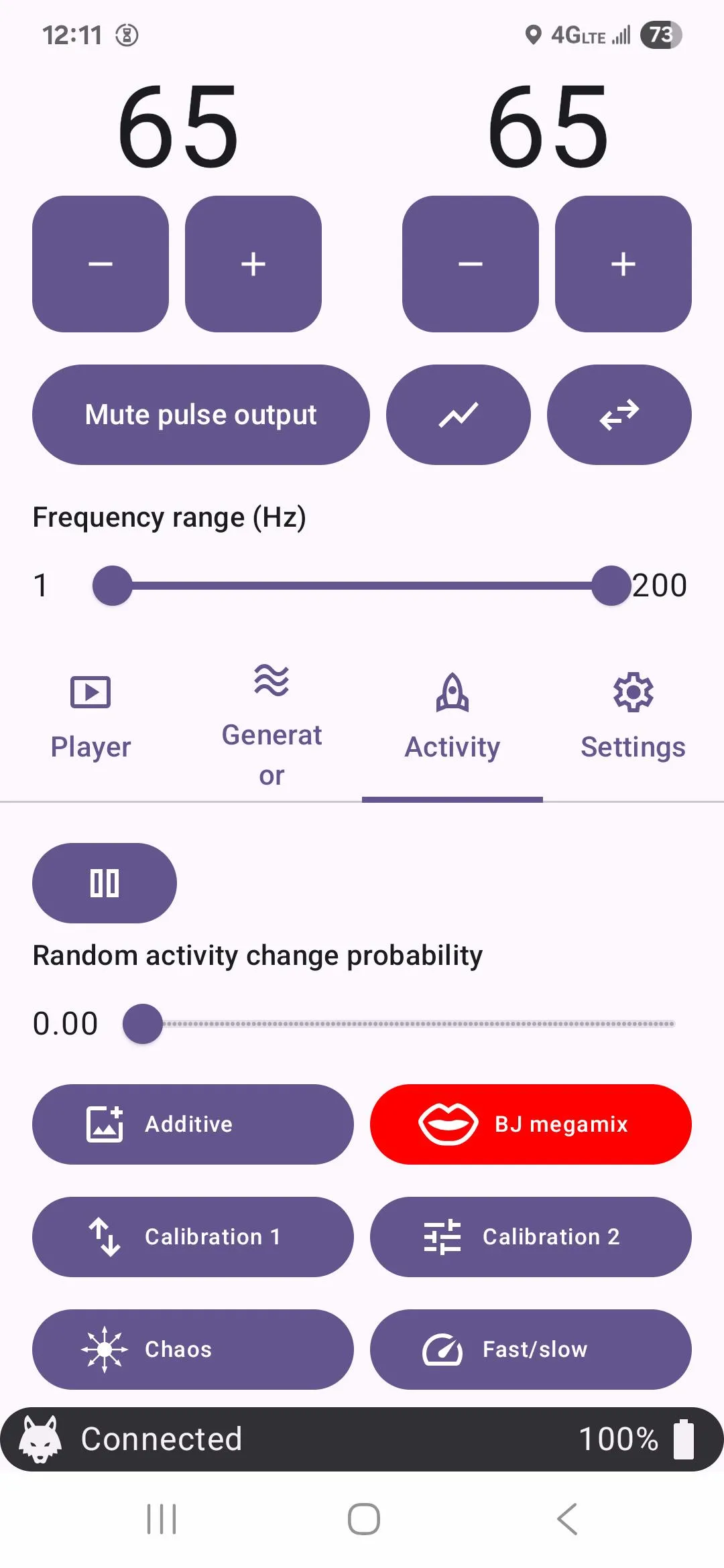Start the Calibration 2 activity
Screen dimensions: 724x1568
[x=531, y=1237]
